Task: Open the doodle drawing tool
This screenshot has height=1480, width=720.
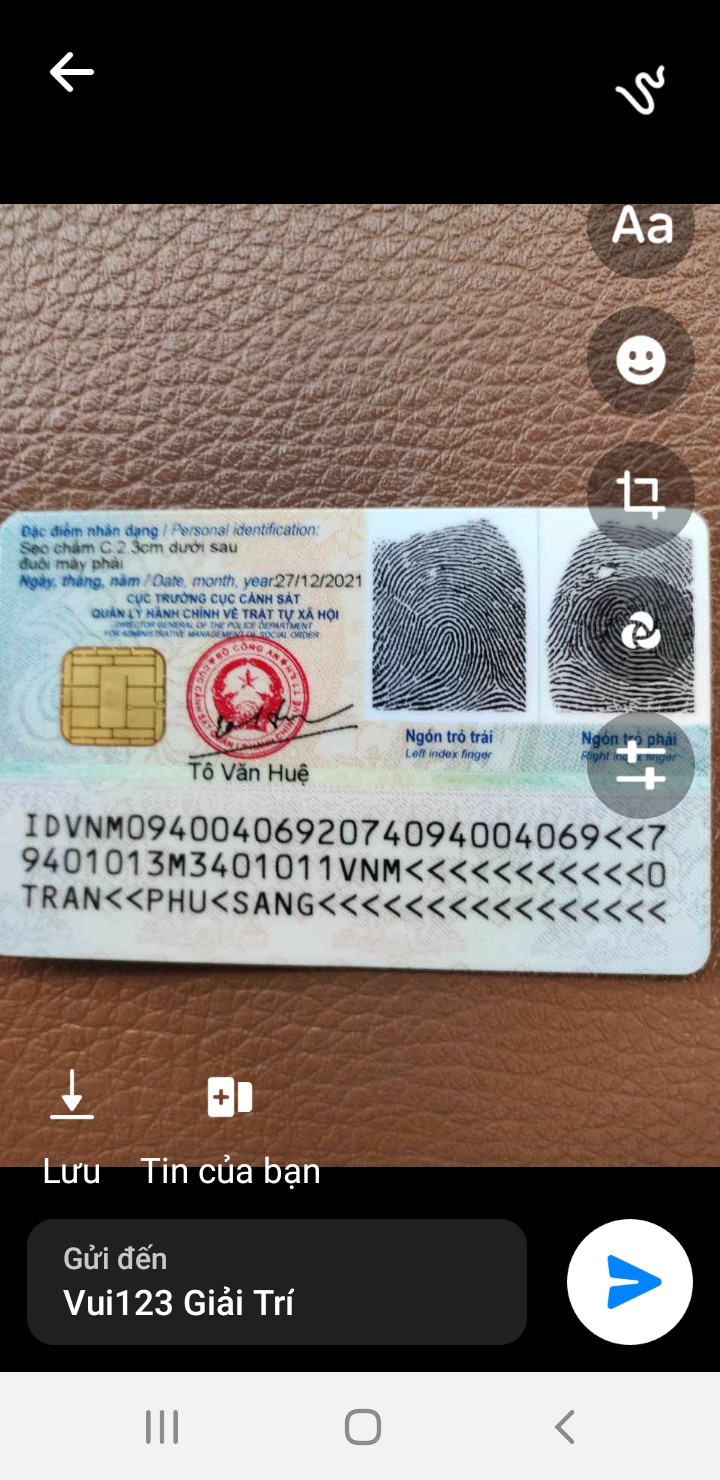Action: click(641, 90)
